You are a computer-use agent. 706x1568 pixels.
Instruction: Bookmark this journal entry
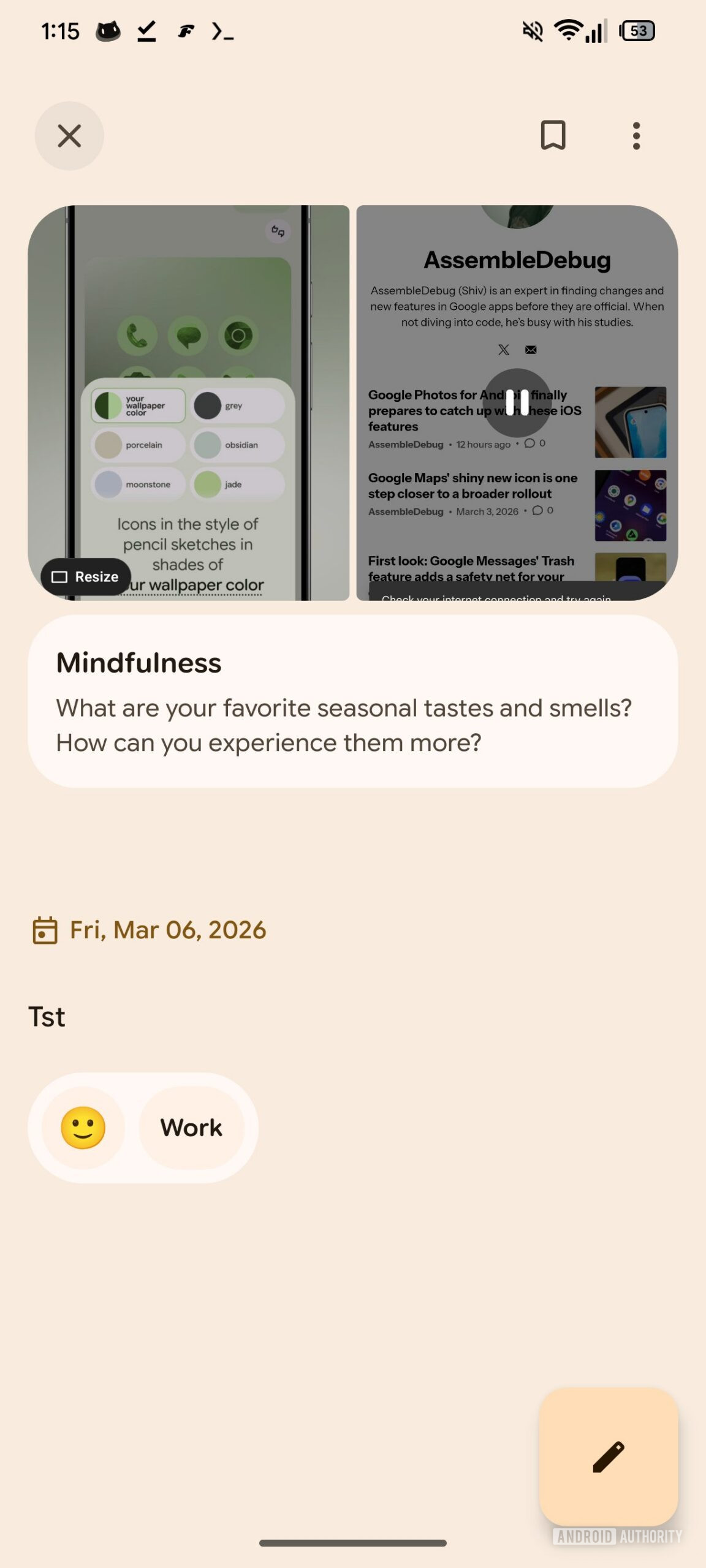[x=553, y=135]
